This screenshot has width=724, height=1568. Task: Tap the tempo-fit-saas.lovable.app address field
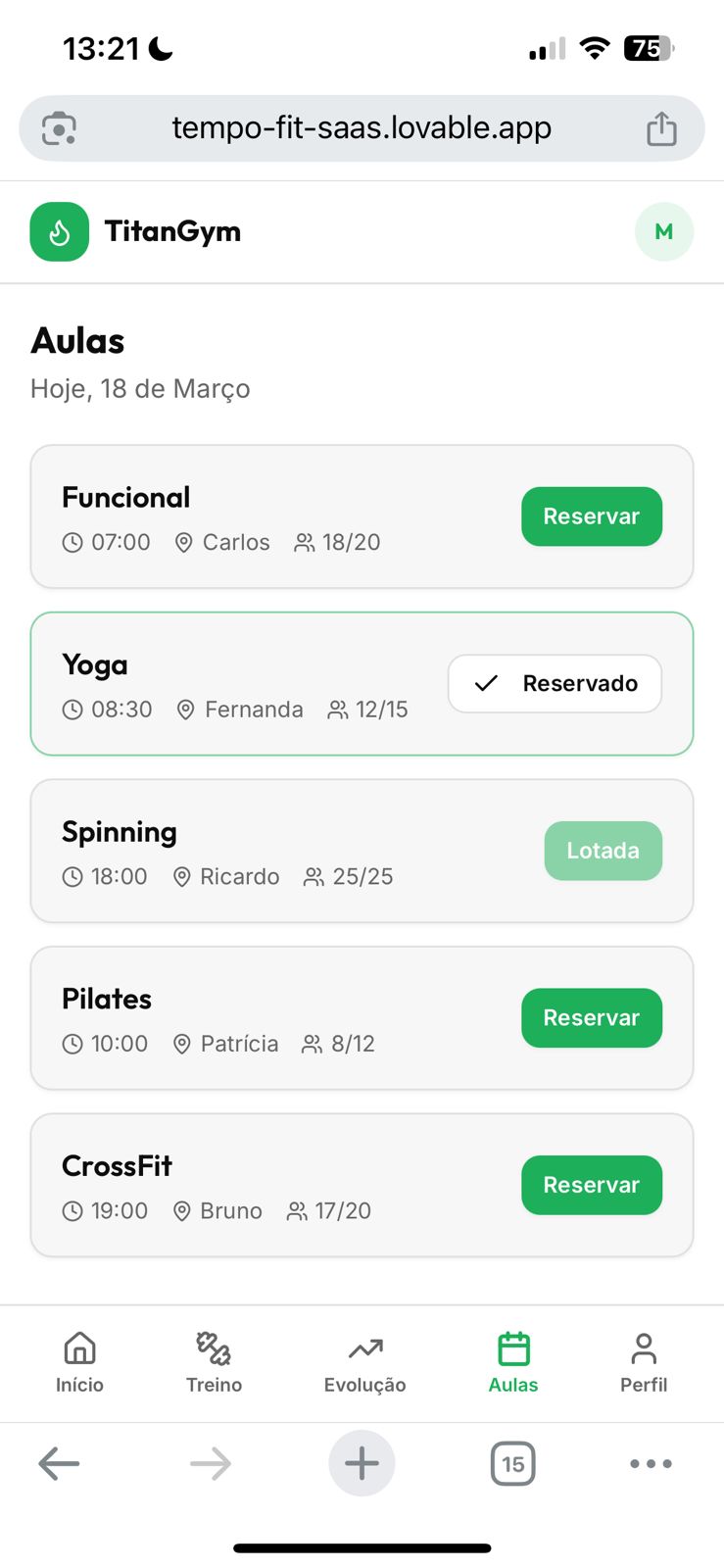click(x=362, y=128)
